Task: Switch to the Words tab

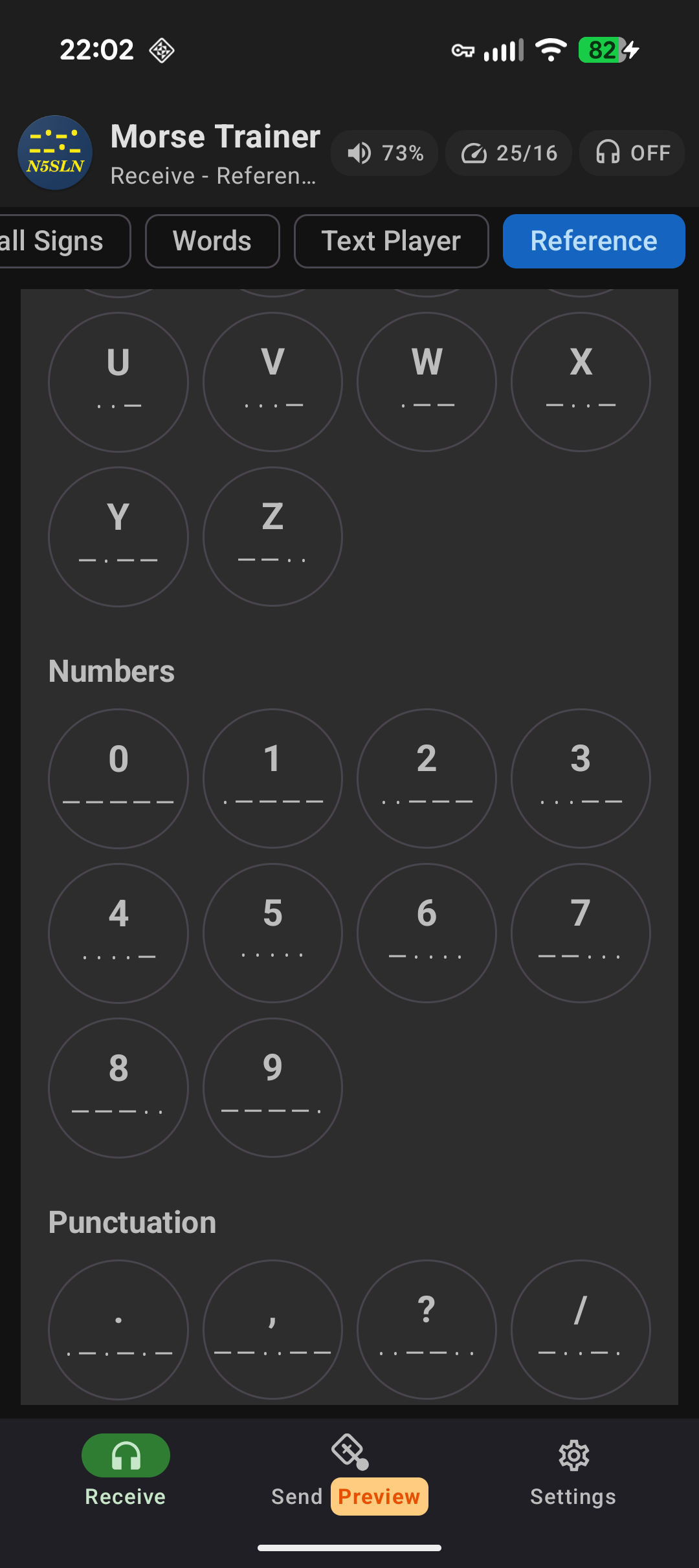Action: point(212,241)
